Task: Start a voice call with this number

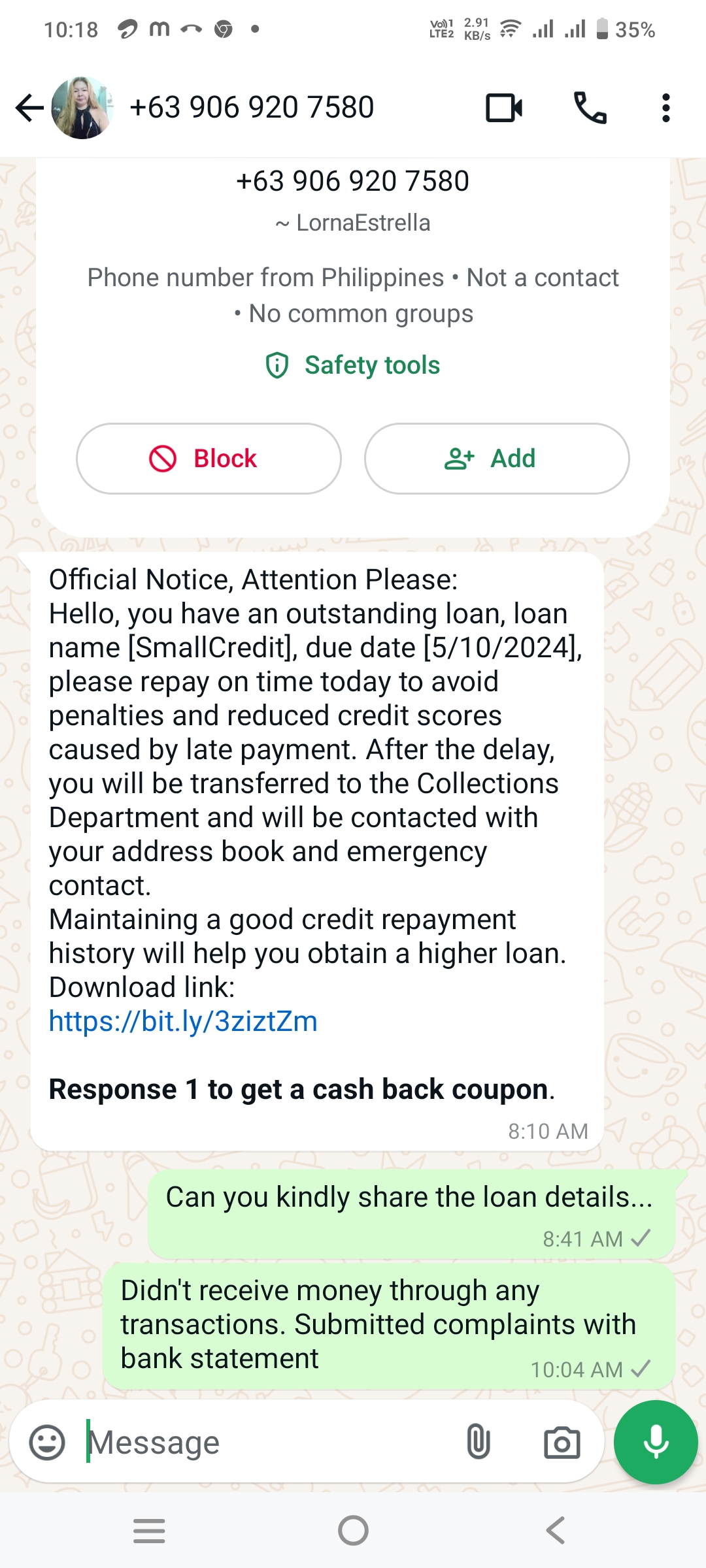Action: [590, 108]
